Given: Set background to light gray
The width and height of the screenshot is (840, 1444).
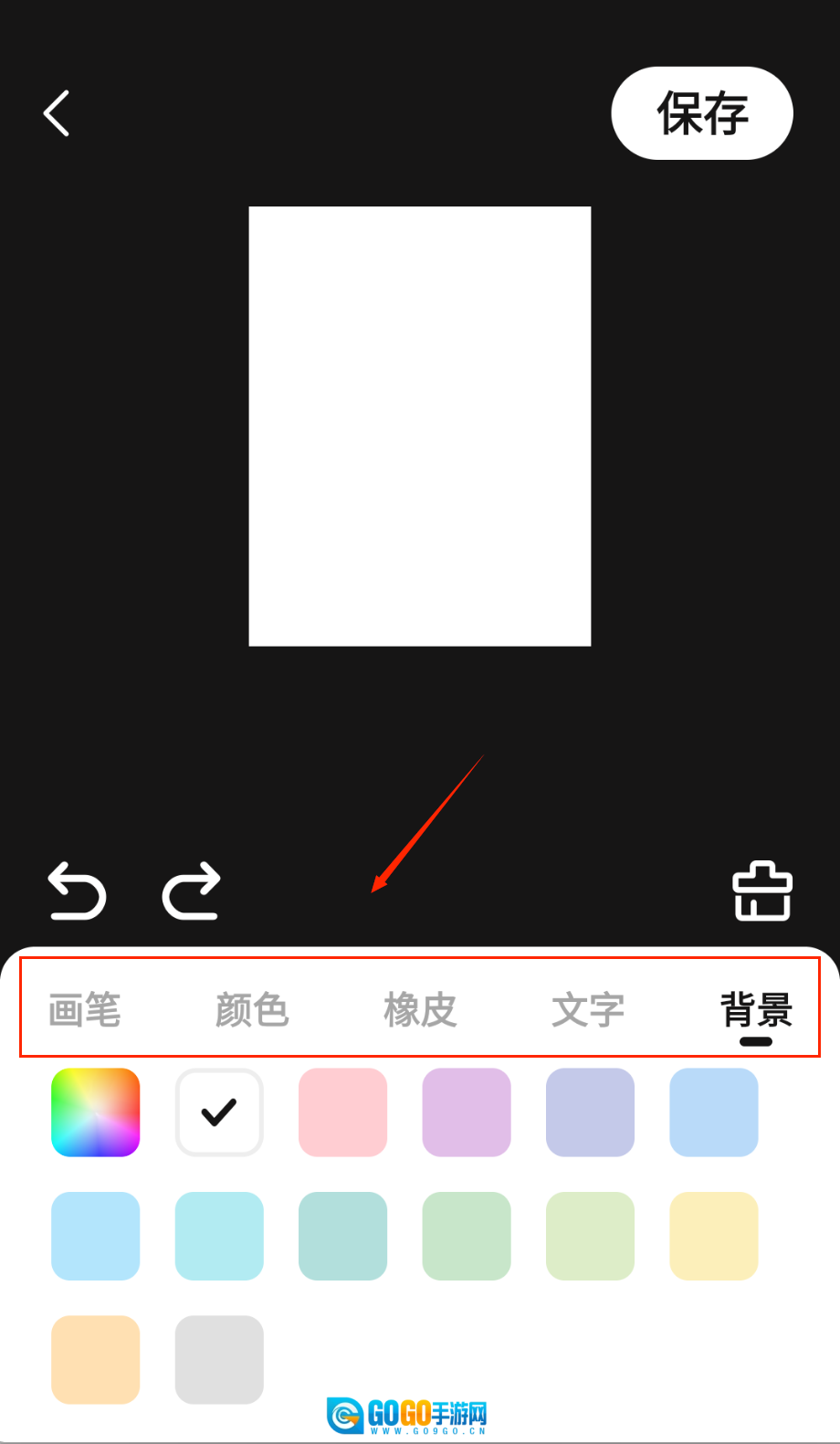Looking at the screenshot, I should [x=219, y=1359].
